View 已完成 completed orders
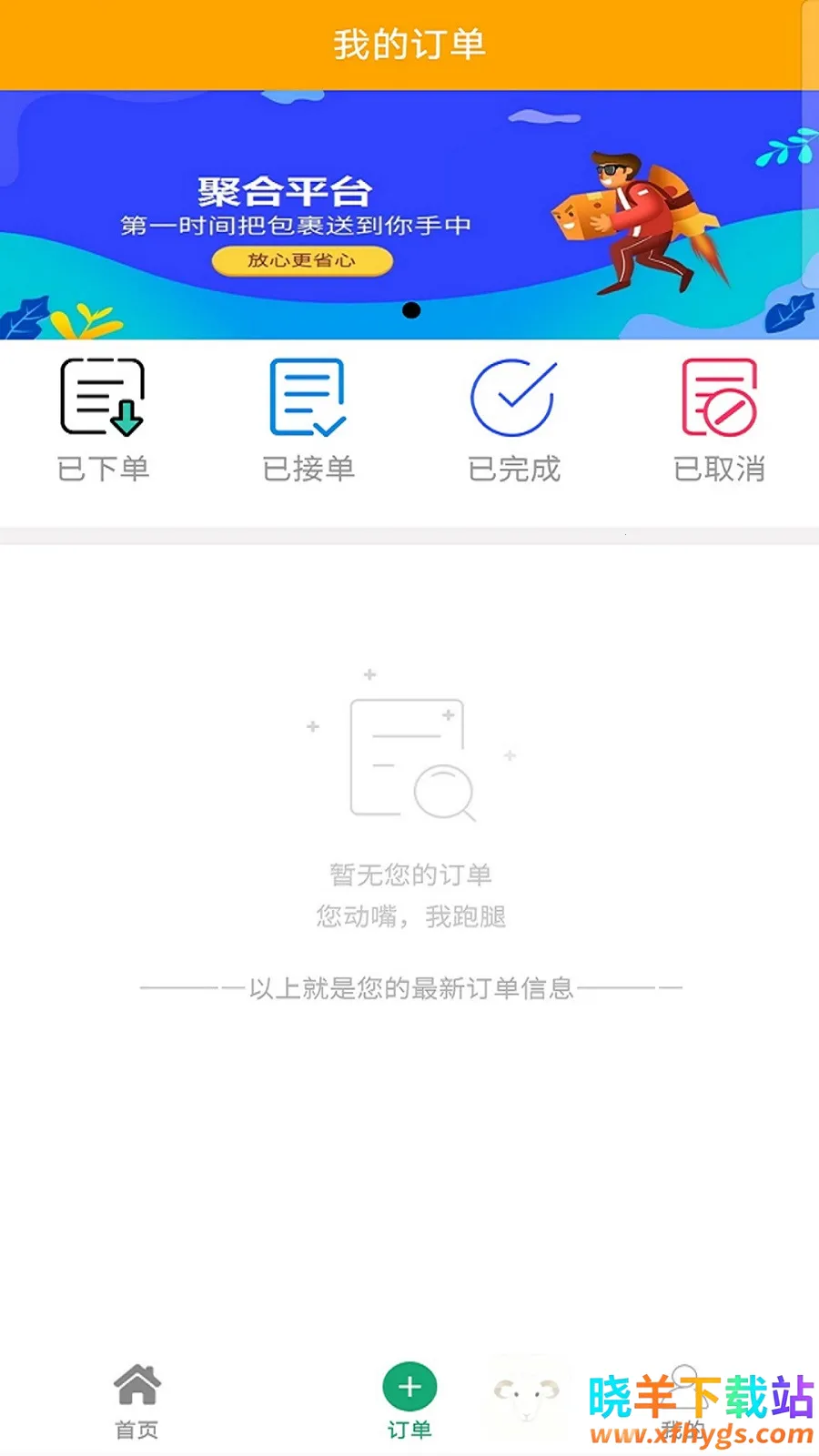Viewport: 819px width, 1456px height. (x=514, y=420)
